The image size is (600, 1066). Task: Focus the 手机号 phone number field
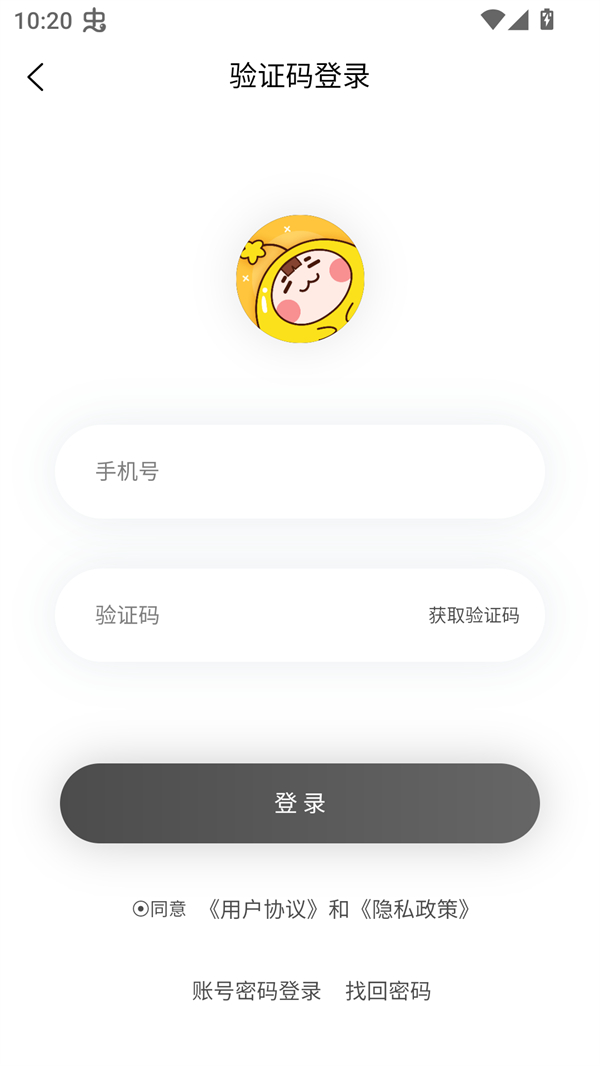click(x=300, y=471)
